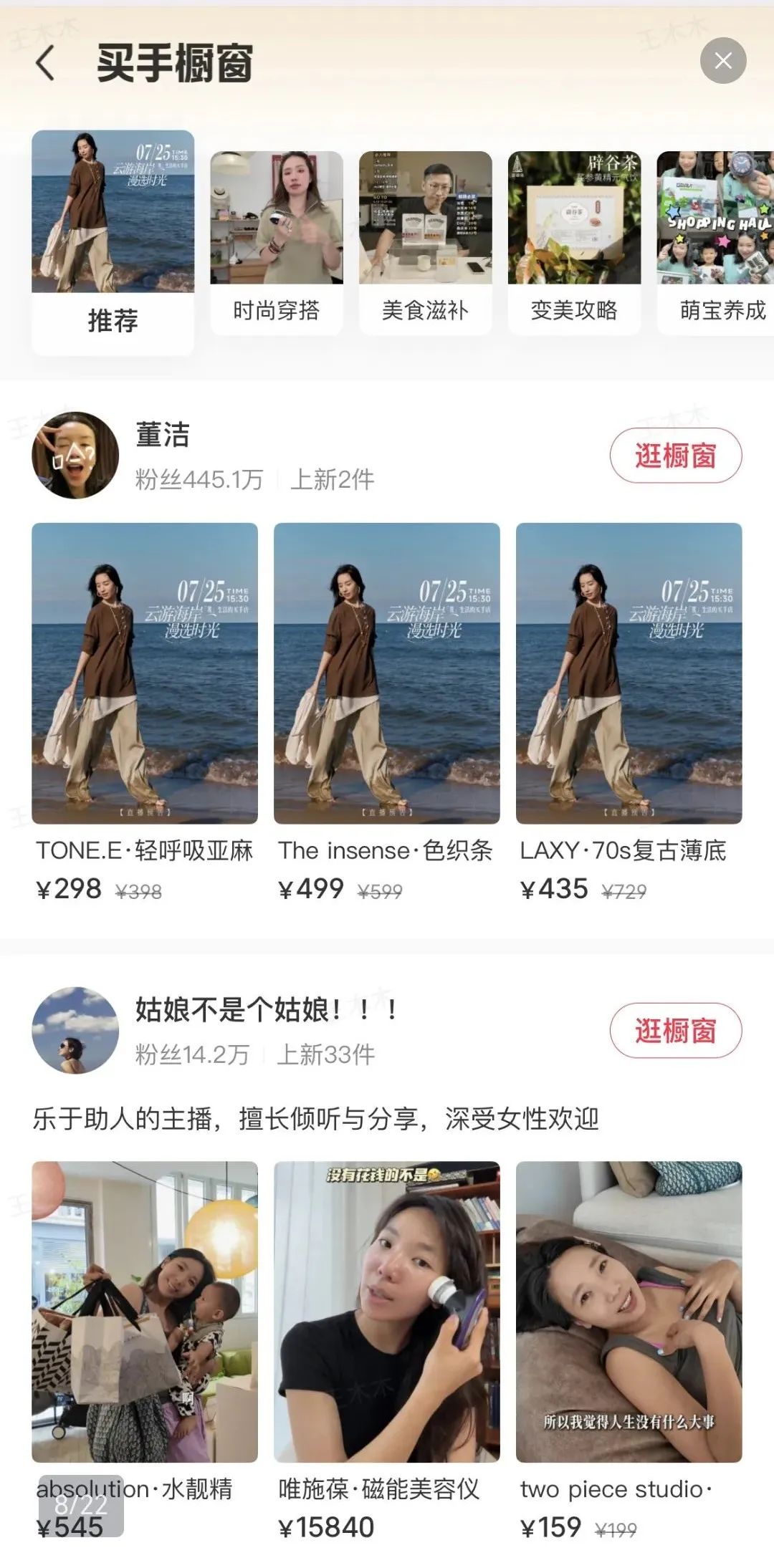774x1568 pixels.
Task: Open the 变美攻略 category
Action: tap(574, 242)
